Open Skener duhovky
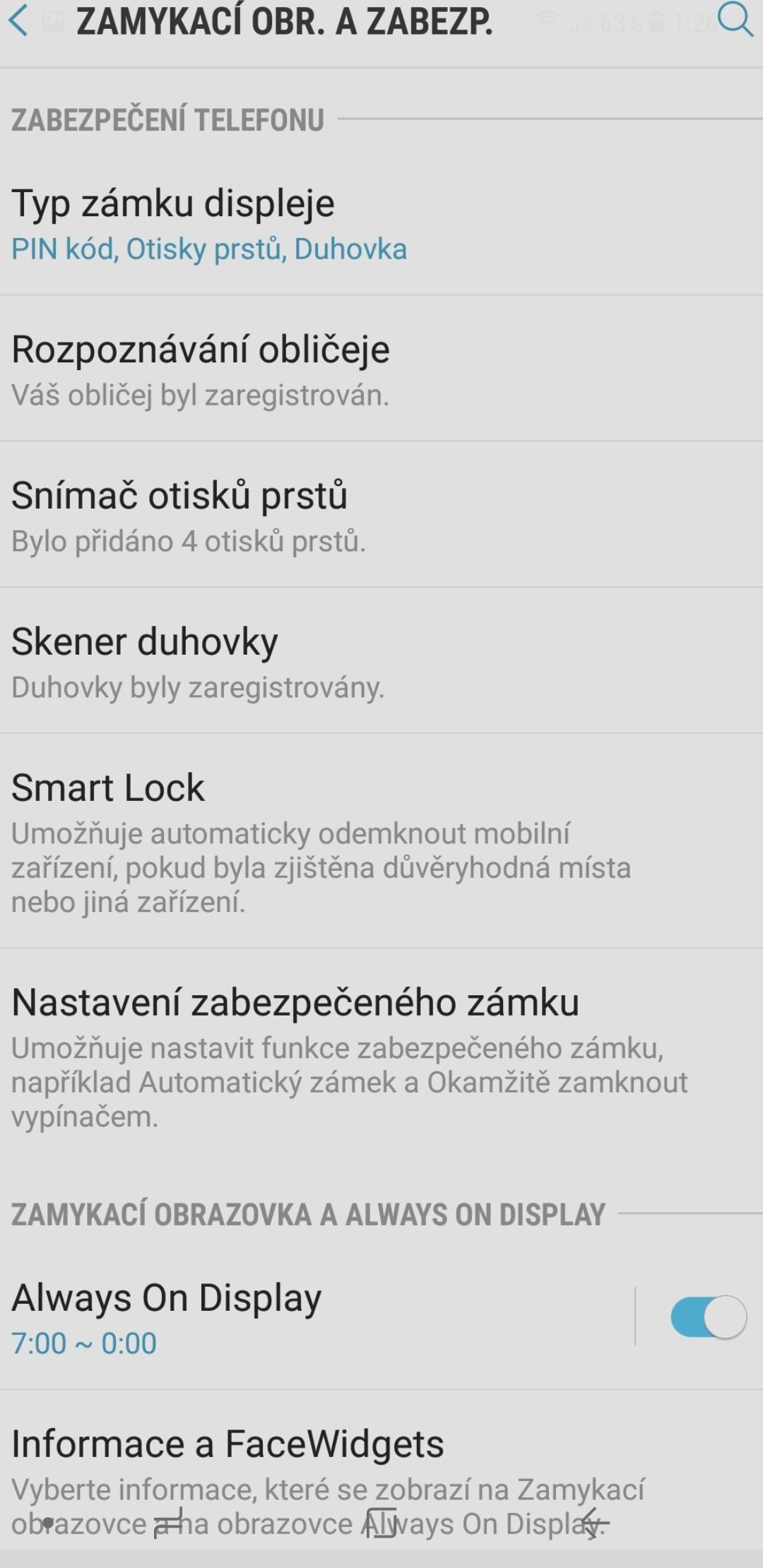The width and height of the screenshot is (763, 1568). 381,661
